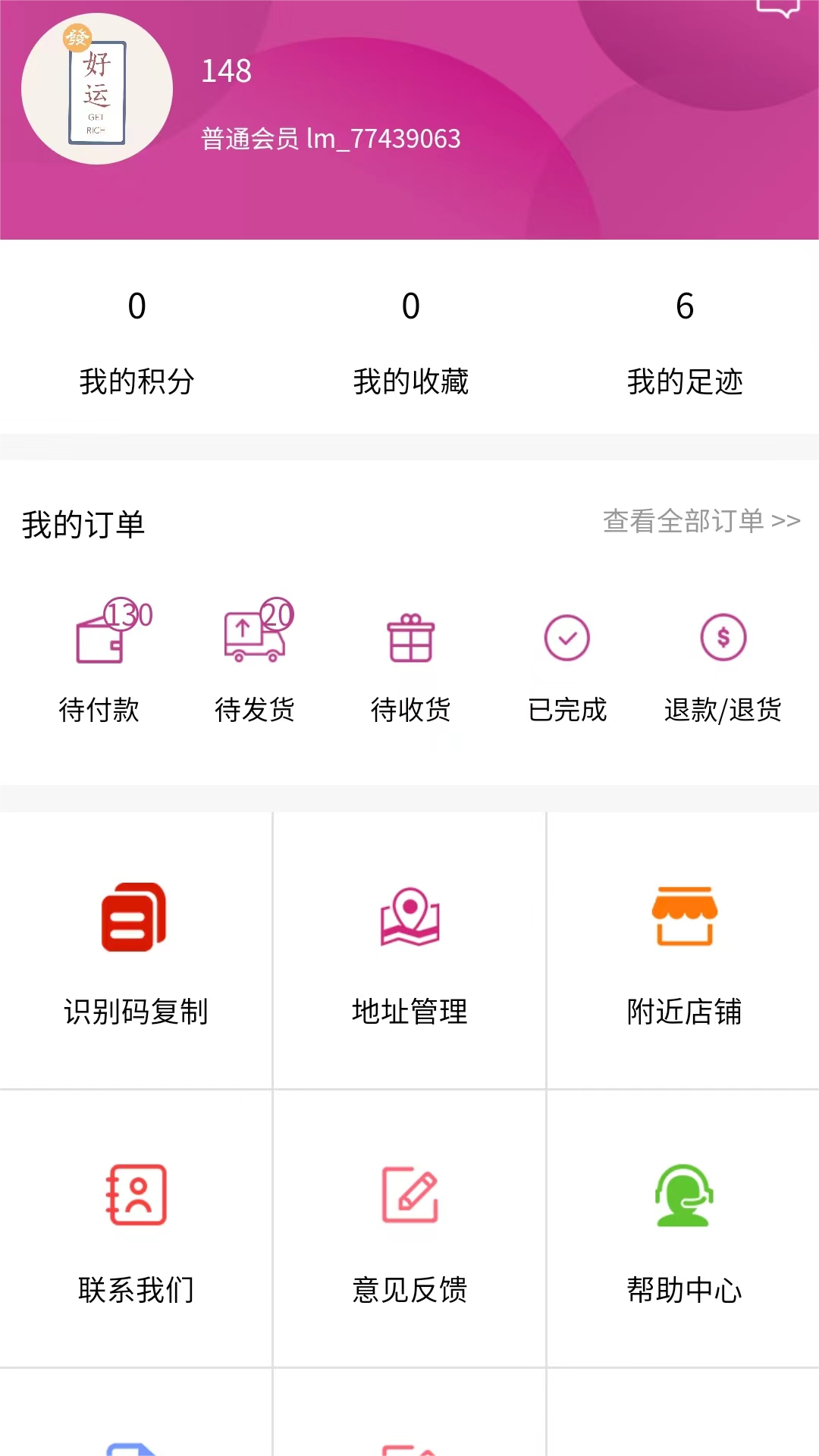
Task: Open 帮助中心 help center
Action: [x=684, y=1230]
